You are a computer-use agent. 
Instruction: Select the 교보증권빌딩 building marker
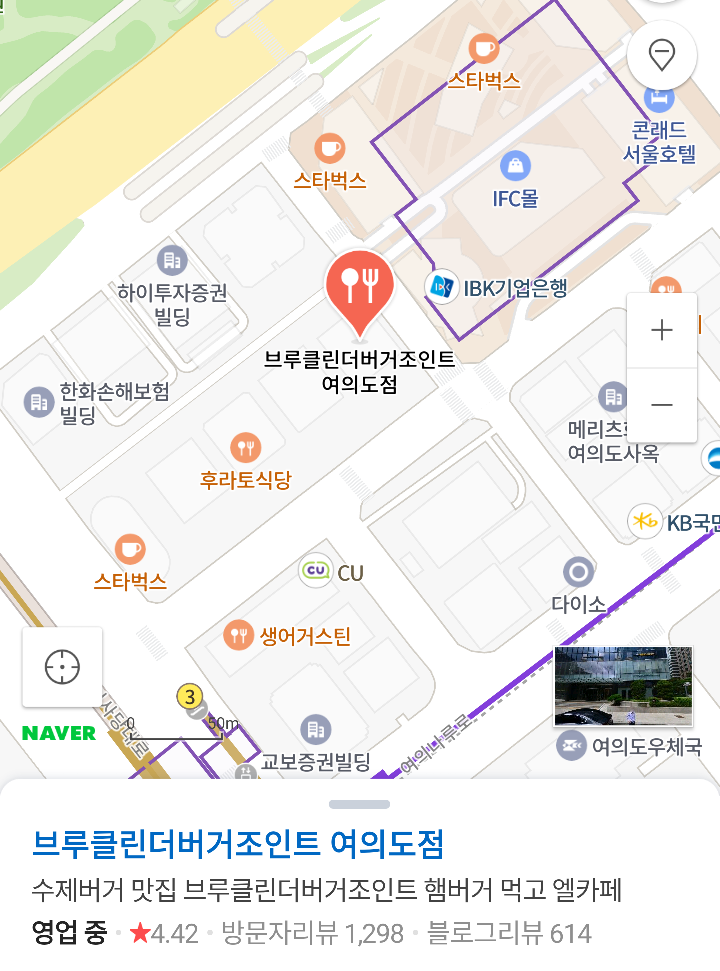[315, 730]
